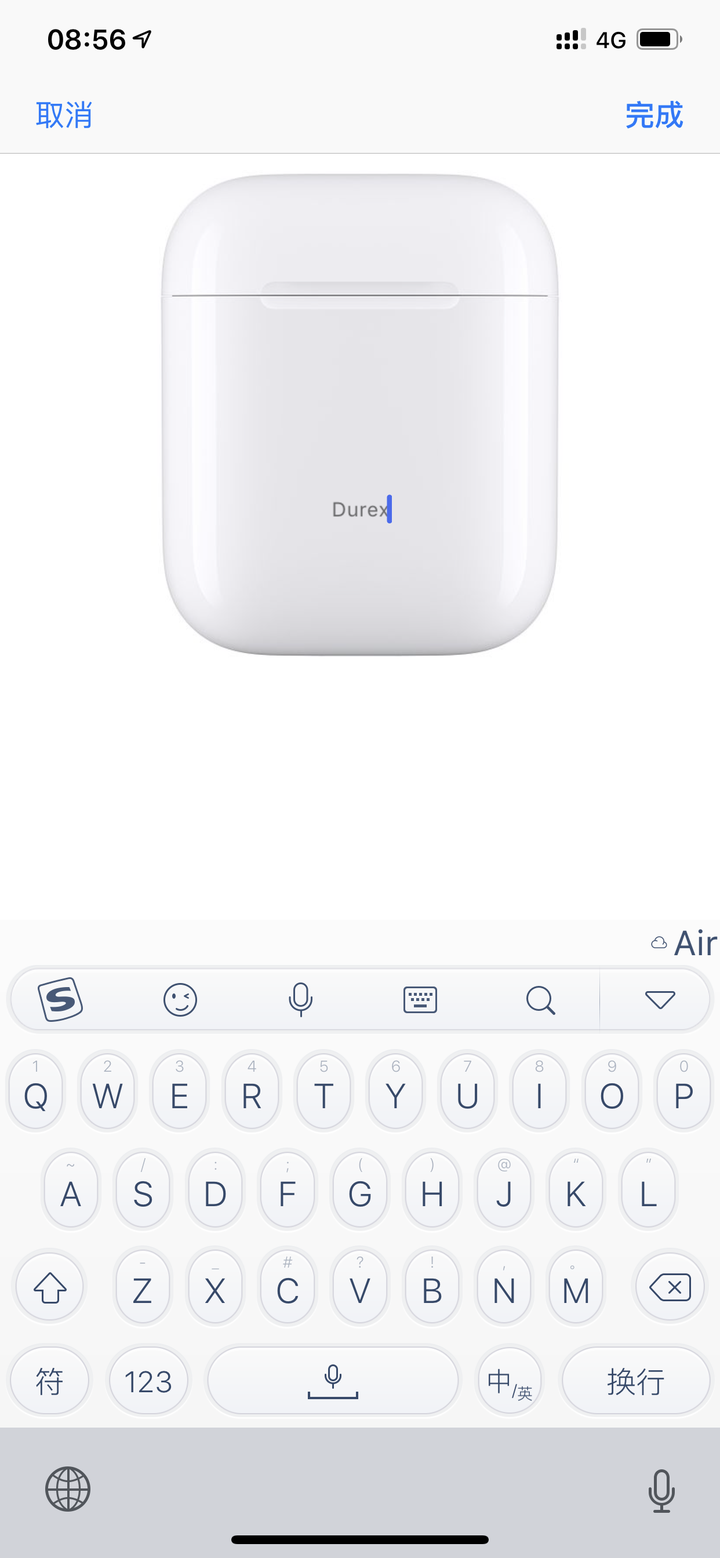This screenshot has width=720, height=1558.
Task: Tap the space bar key
Action: pyautogui.click(x=332, y=1381)
